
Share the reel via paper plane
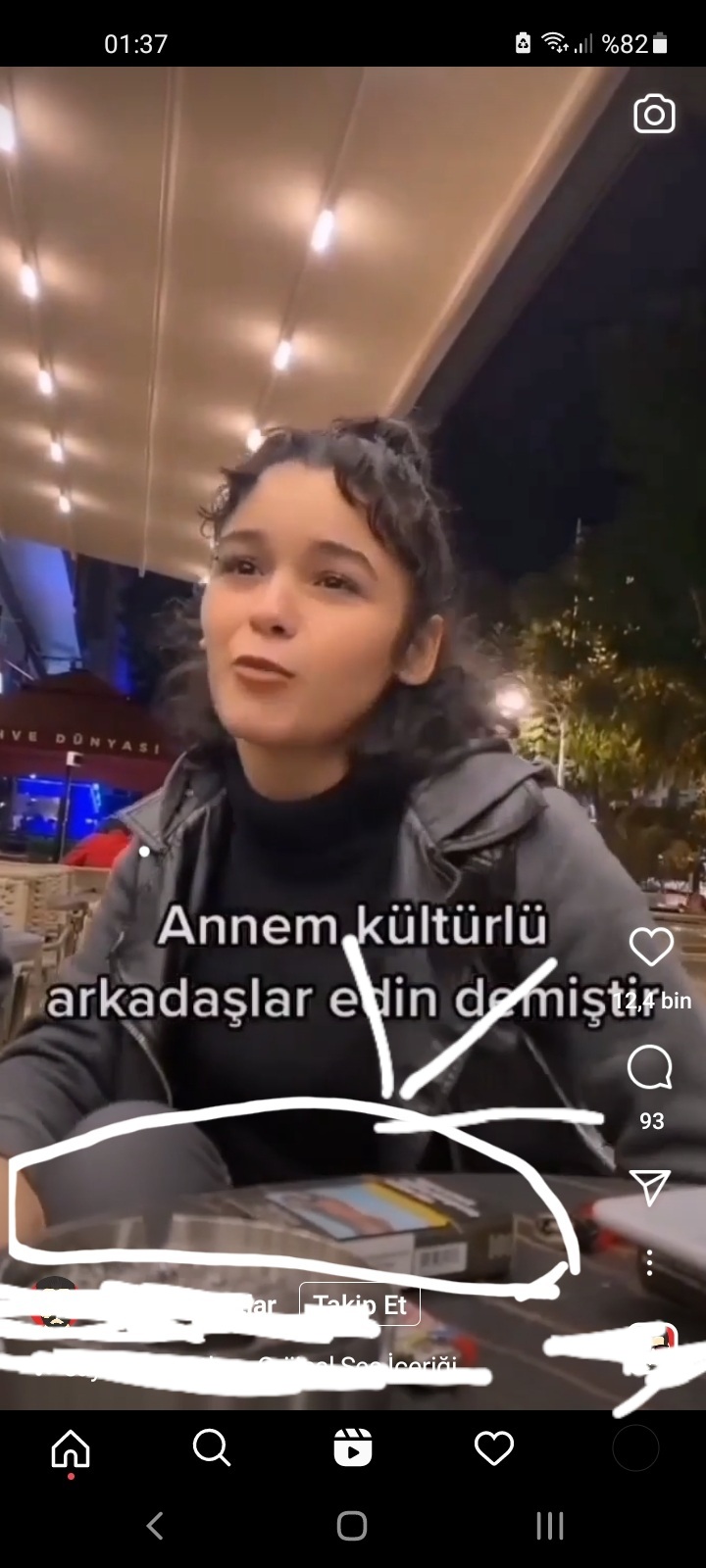pos(650,1188)
